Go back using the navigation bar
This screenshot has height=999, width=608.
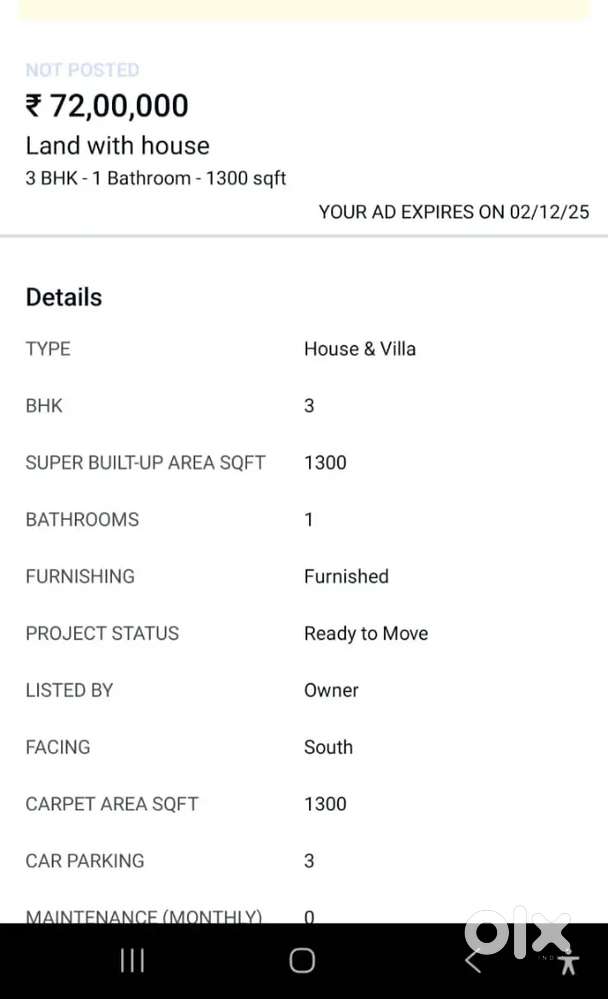point(473,961)
